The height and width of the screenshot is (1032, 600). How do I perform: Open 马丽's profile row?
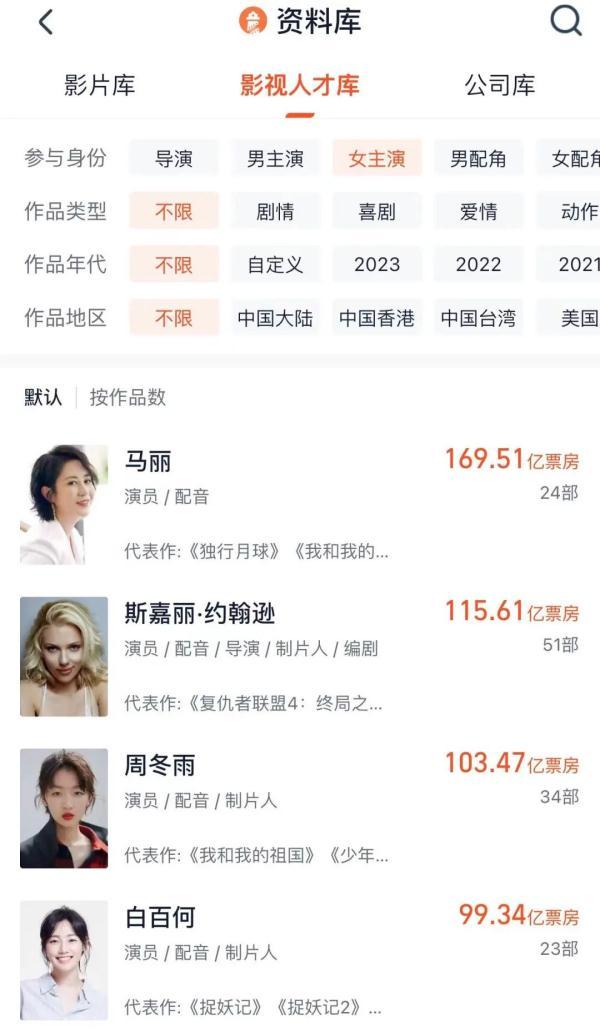(x=300, y=504)
